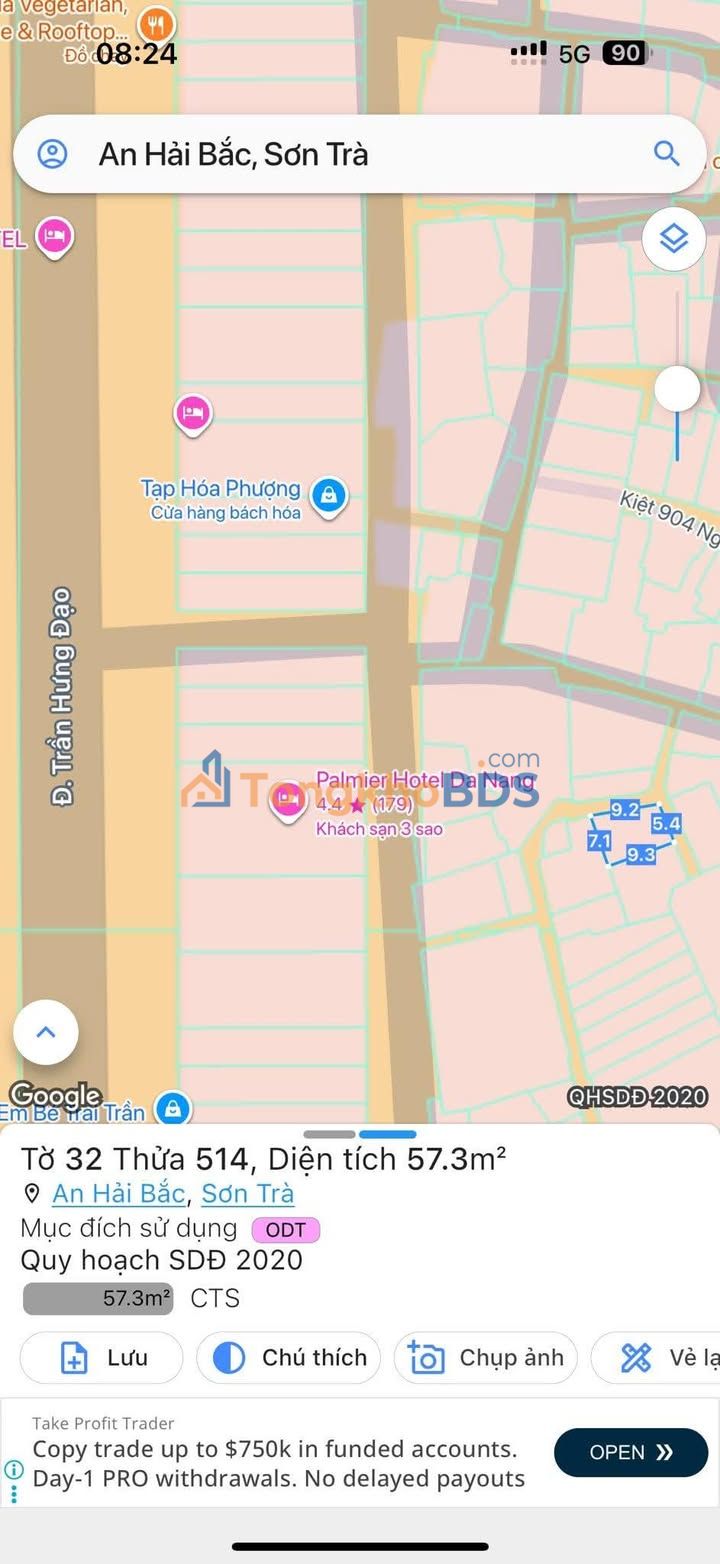Open Palmier Hotel Da Nang marker

click(x=288, y=801)
